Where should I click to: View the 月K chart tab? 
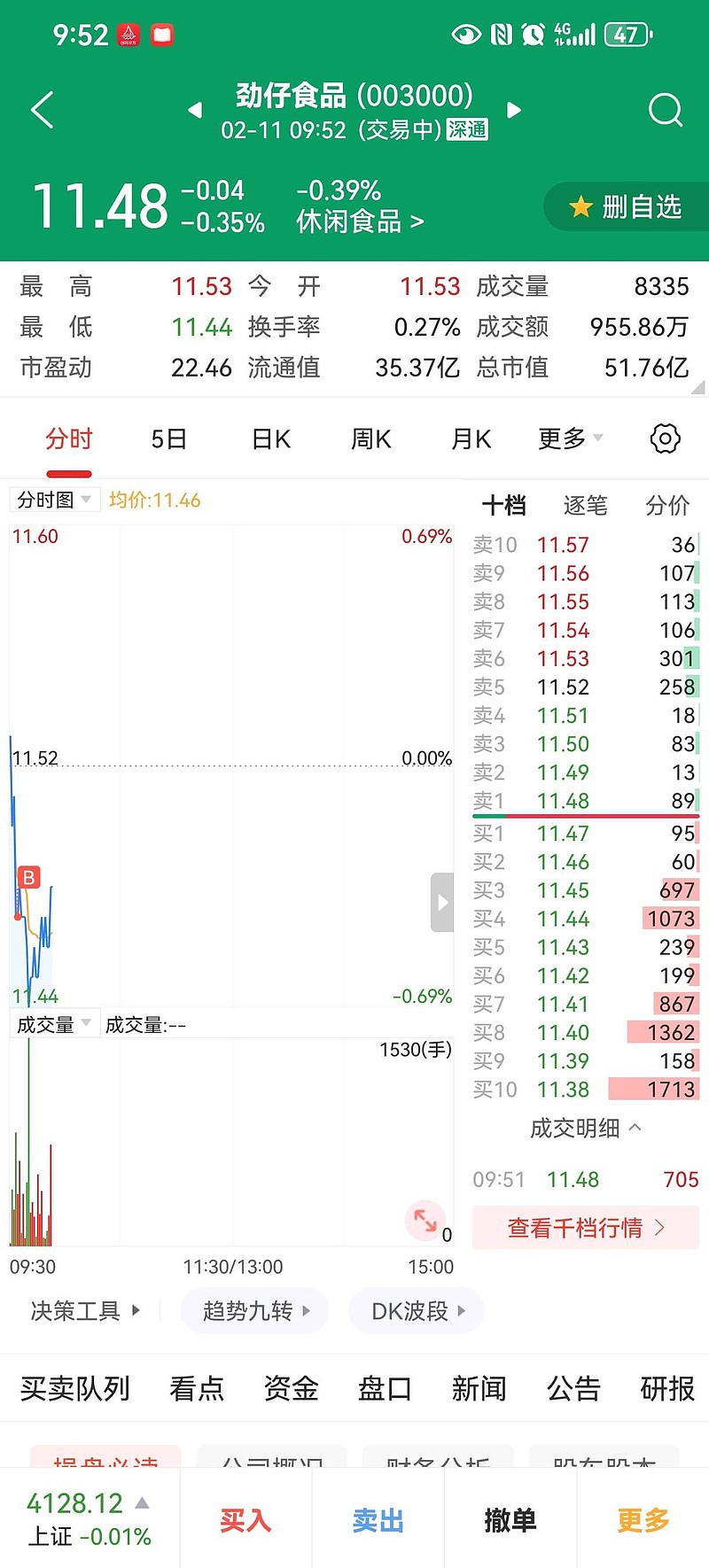tap(471, 439)
